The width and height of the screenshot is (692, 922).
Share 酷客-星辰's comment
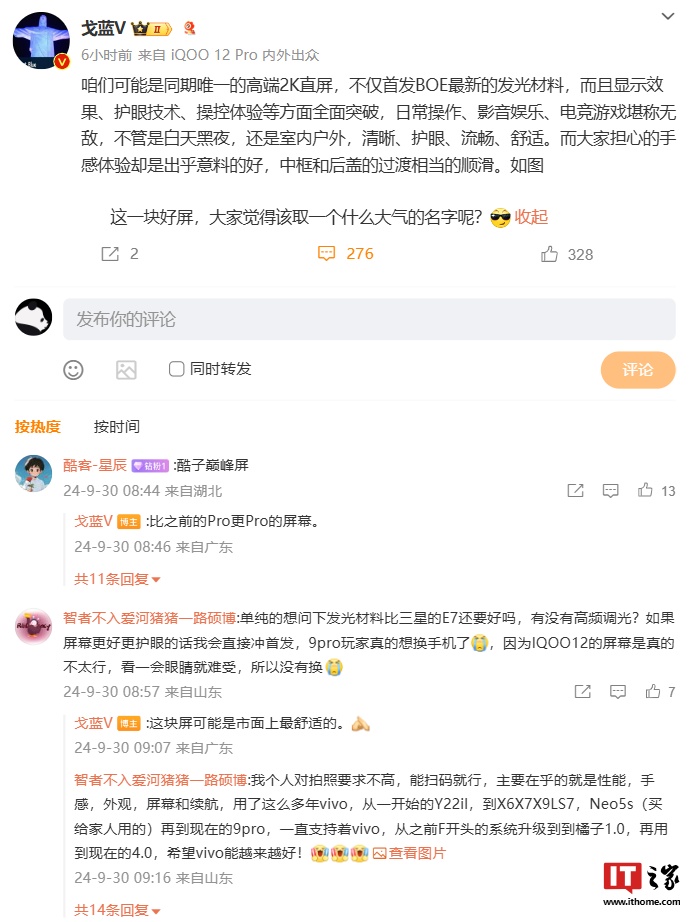pos(575,491)
